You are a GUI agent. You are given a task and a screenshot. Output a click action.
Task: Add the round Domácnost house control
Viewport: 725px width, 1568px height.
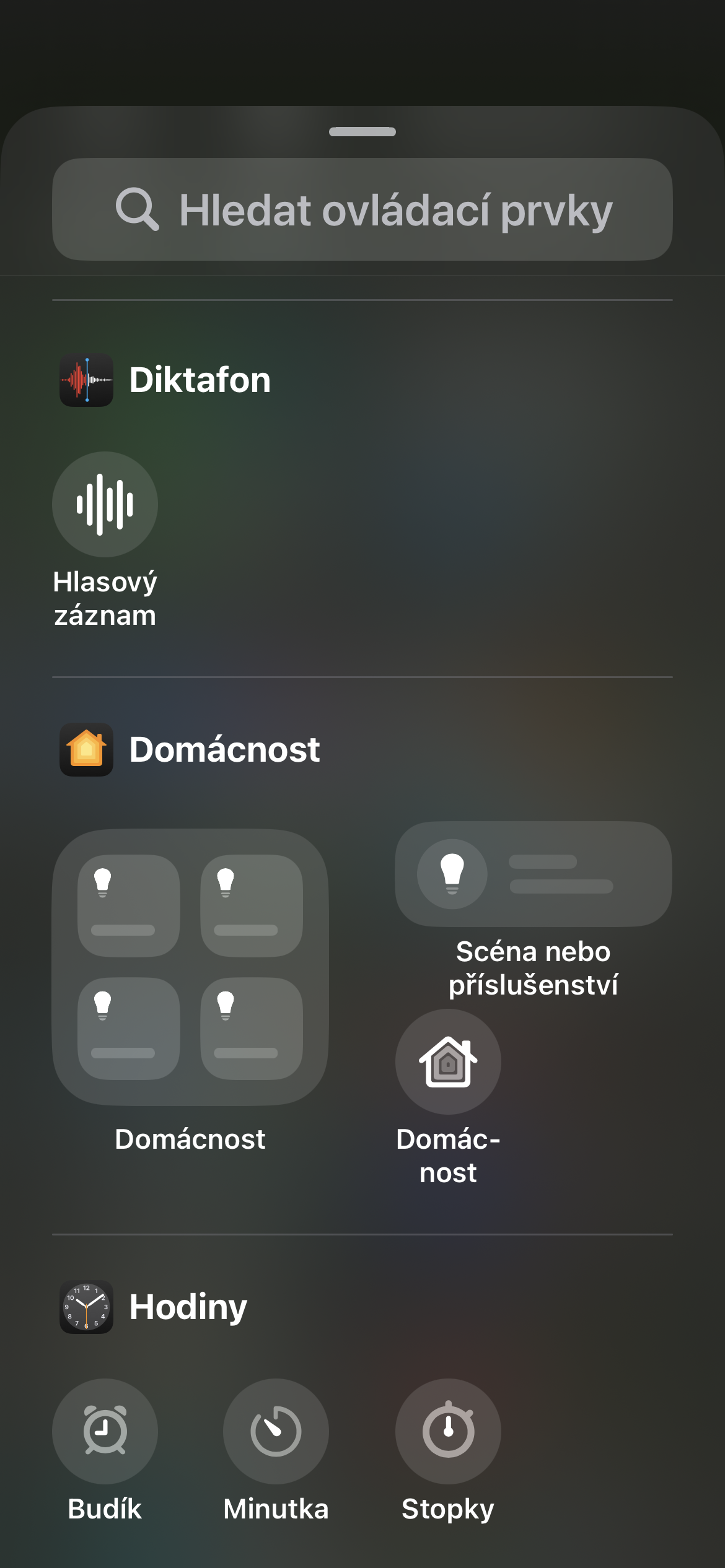coord(448,1061)
